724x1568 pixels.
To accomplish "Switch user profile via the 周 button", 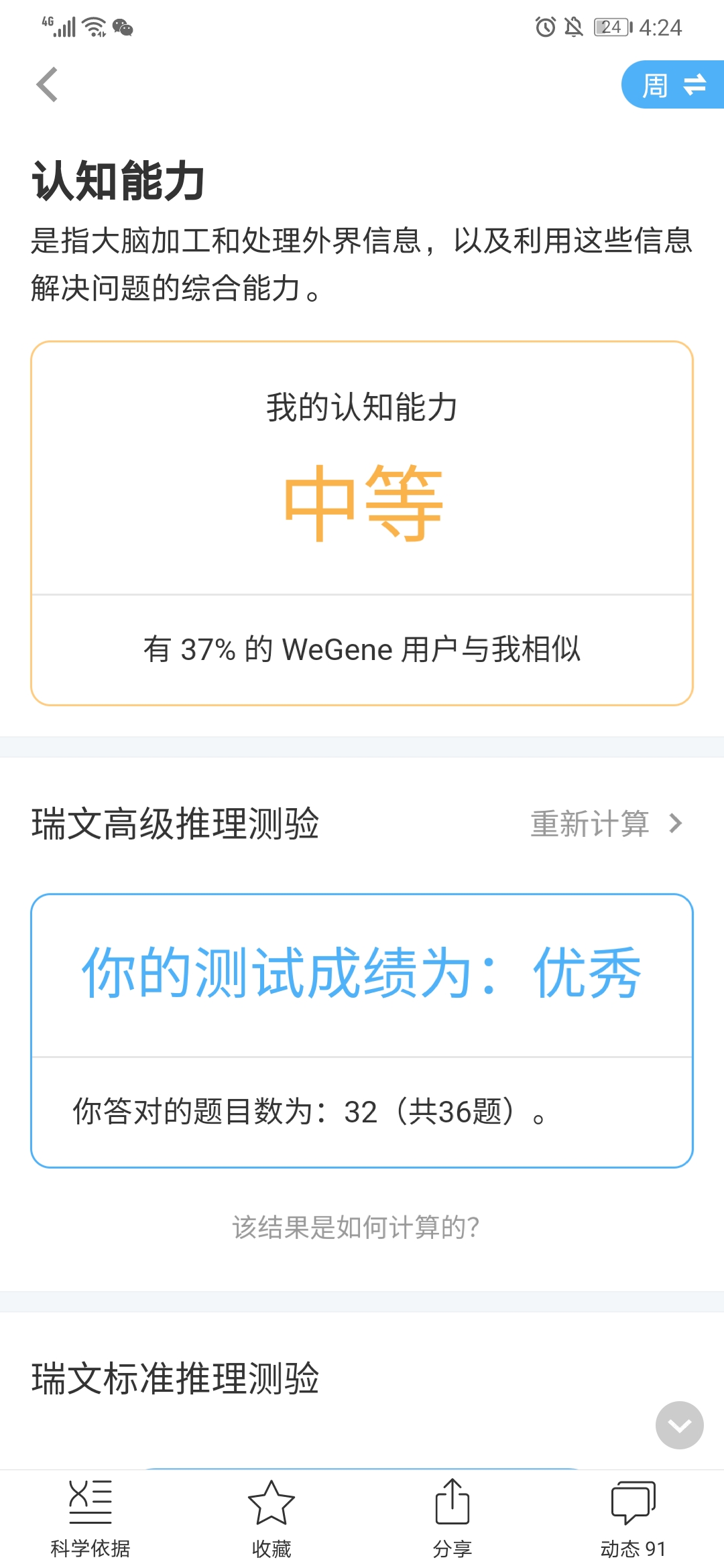I will pos(672,85).
